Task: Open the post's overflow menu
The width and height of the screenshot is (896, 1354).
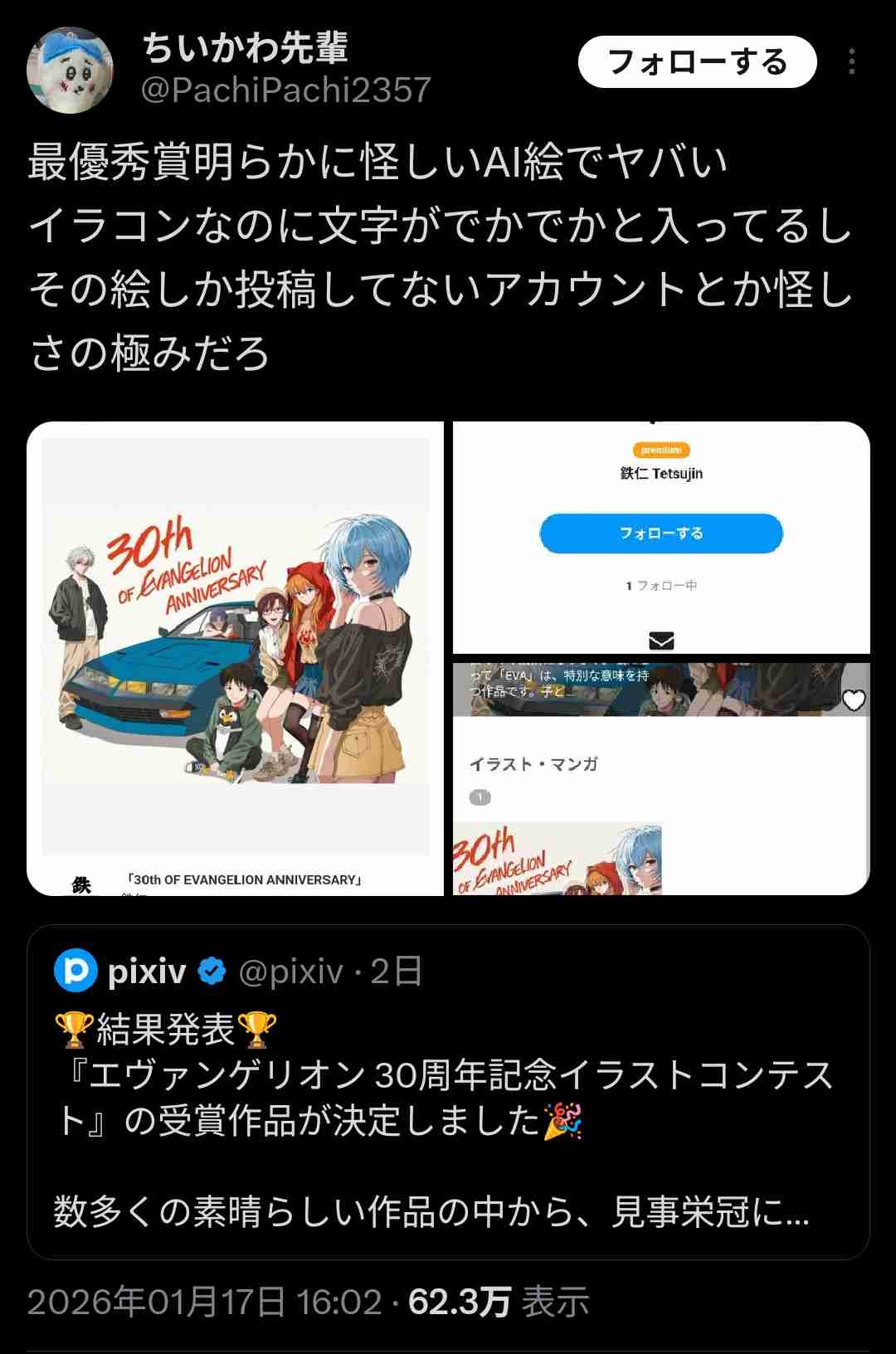Action: (x=851, y=62)
